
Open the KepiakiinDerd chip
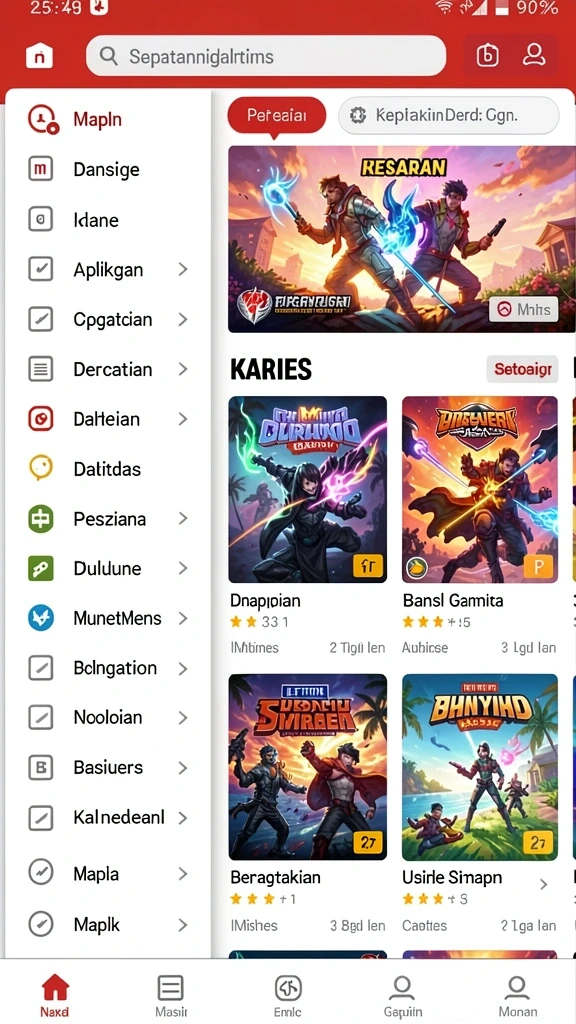[x=449, y=116]
